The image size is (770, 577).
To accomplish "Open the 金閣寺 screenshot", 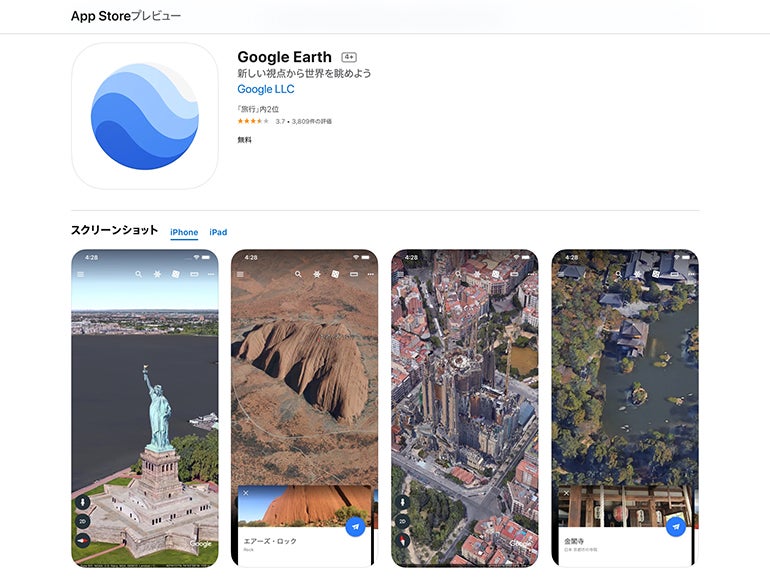I will coord(624,408).
